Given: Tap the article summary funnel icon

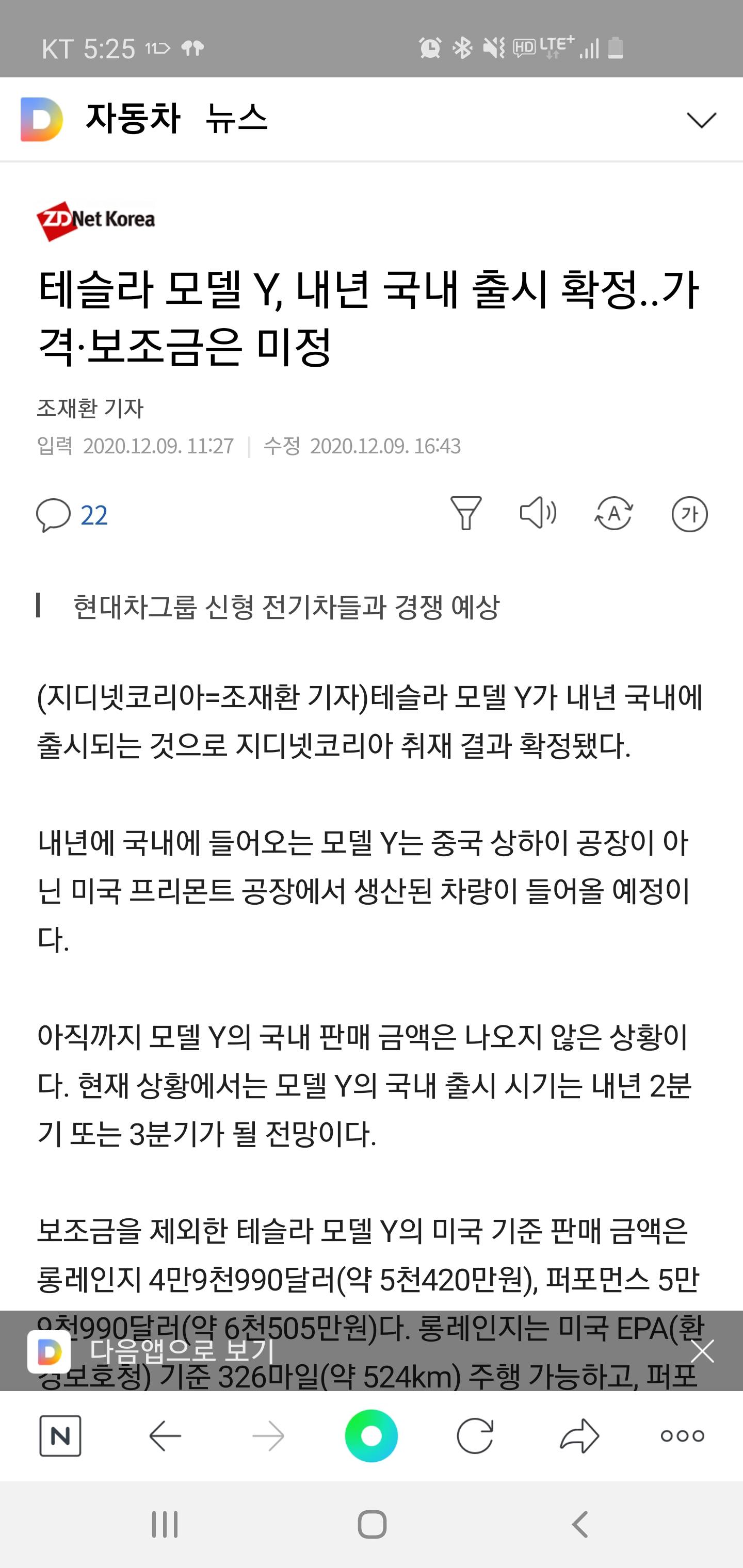Looking at the screenshot, I should (x=466, y=513).
